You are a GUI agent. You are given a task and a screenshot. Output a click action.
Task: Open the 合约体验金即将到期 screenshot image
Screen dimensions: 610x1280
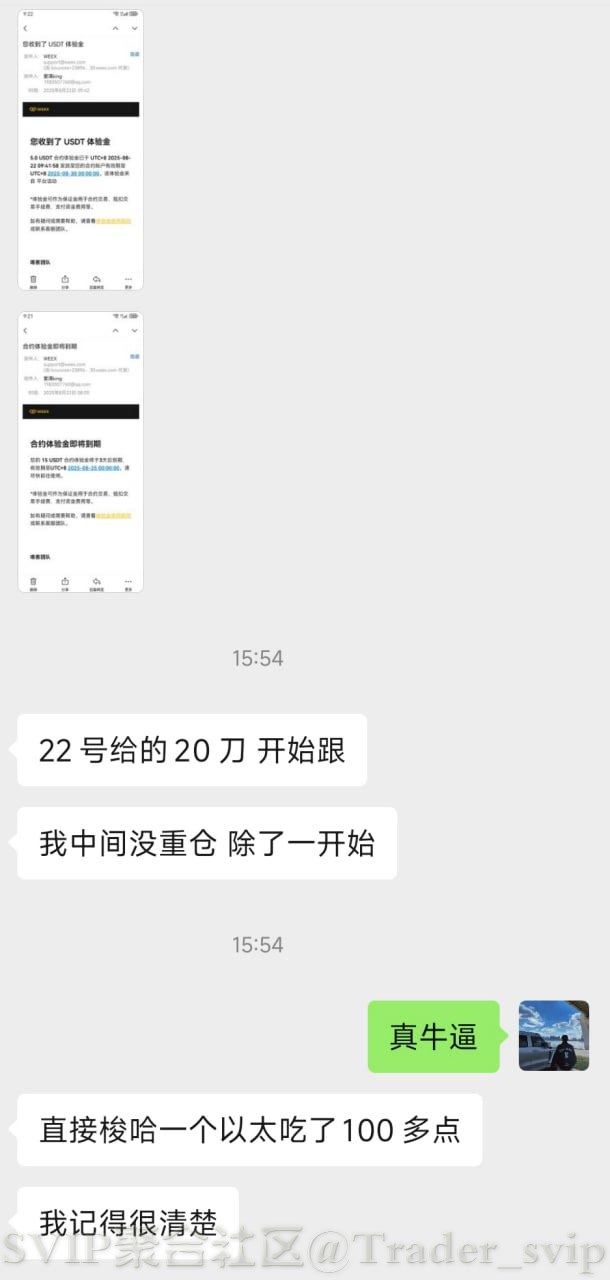[x=80, y=451]
